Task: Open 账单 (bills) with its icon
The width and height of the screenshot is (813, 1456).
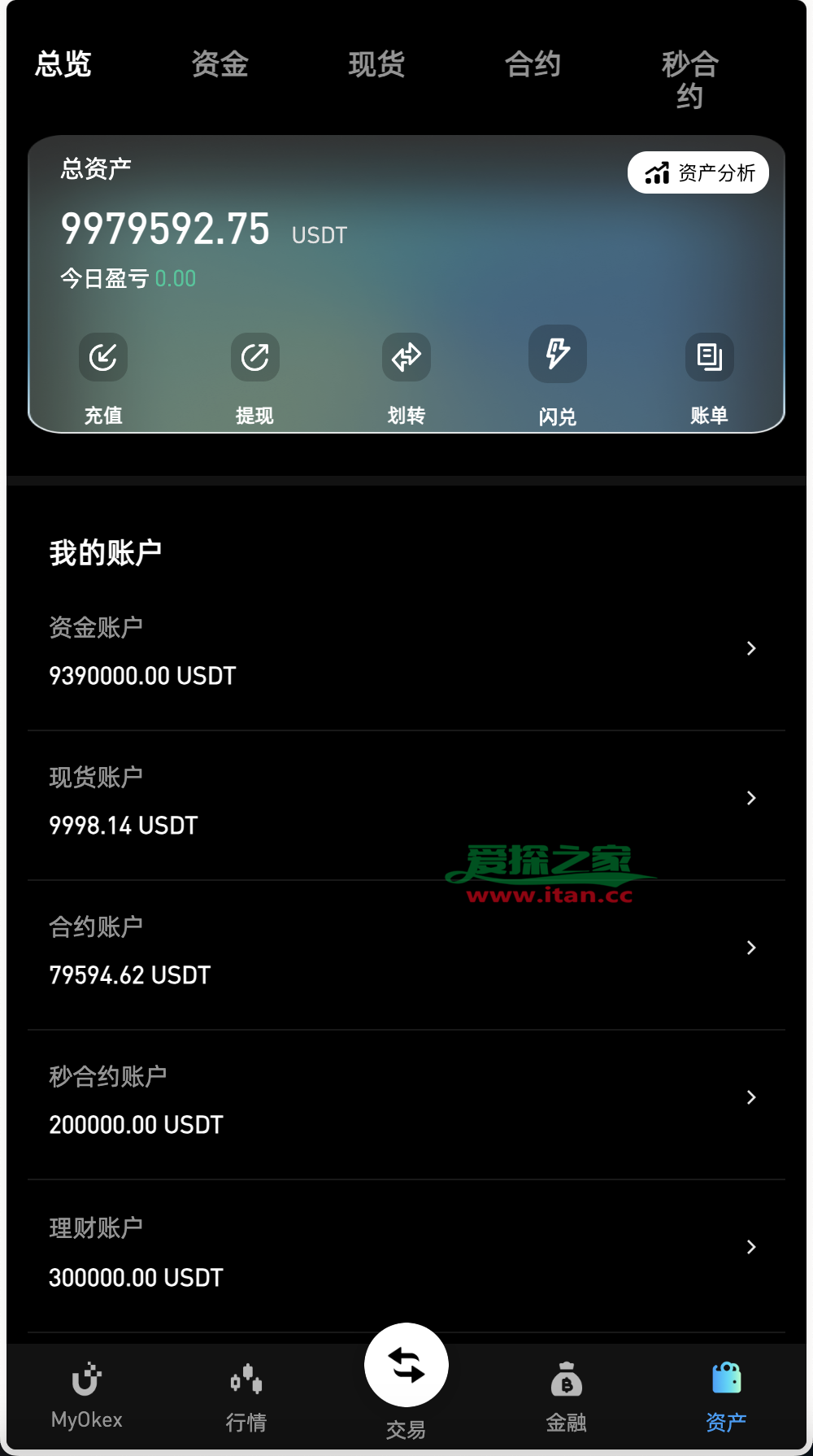Action: 708,357
